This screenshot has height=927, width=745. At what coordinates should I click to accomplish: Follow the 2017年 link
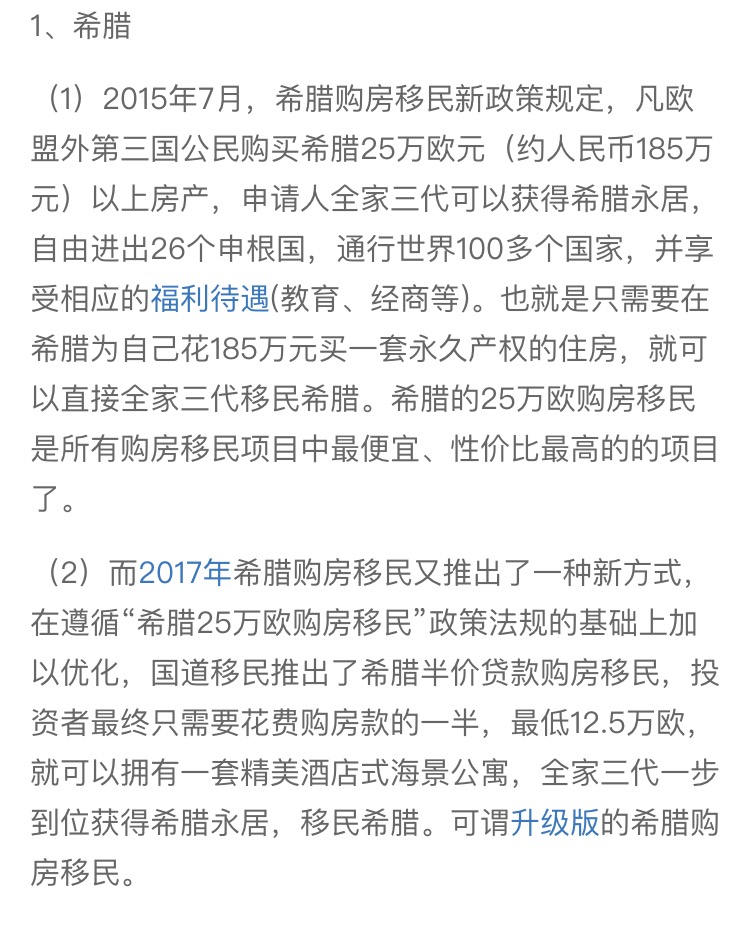[x=185, y=572]
